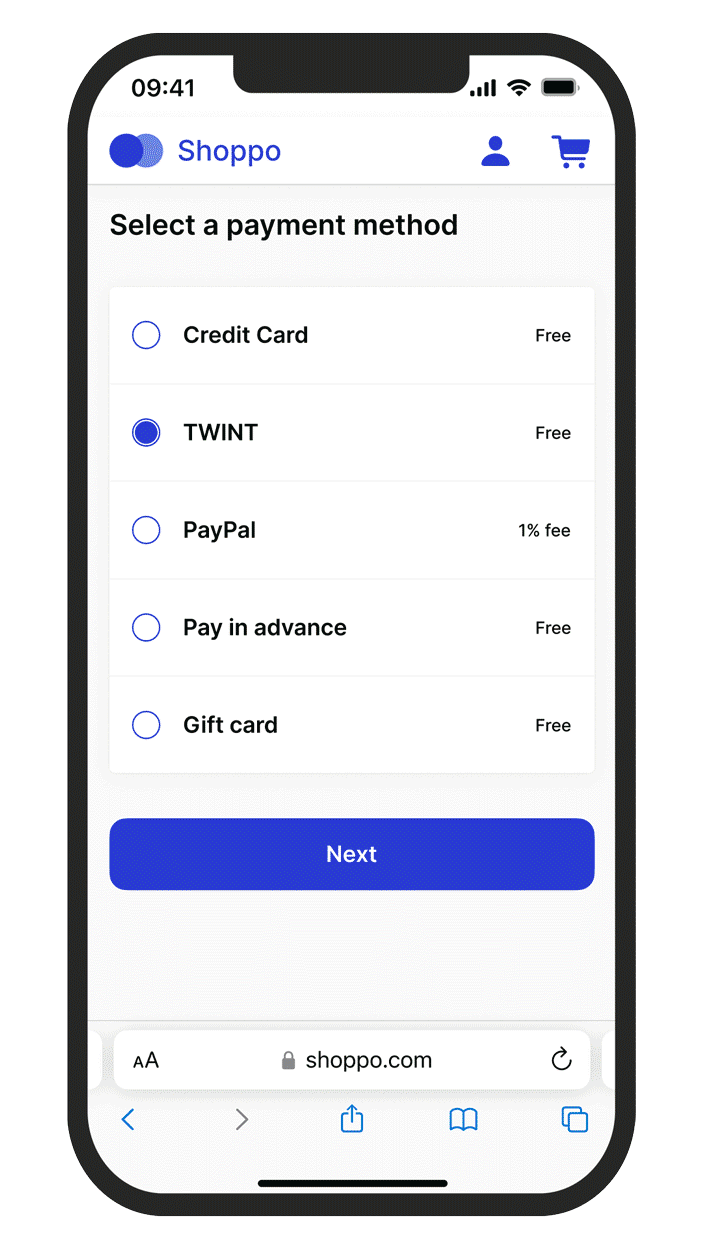
Task: Open the browser bookmarks
Action: point(463,1120)
